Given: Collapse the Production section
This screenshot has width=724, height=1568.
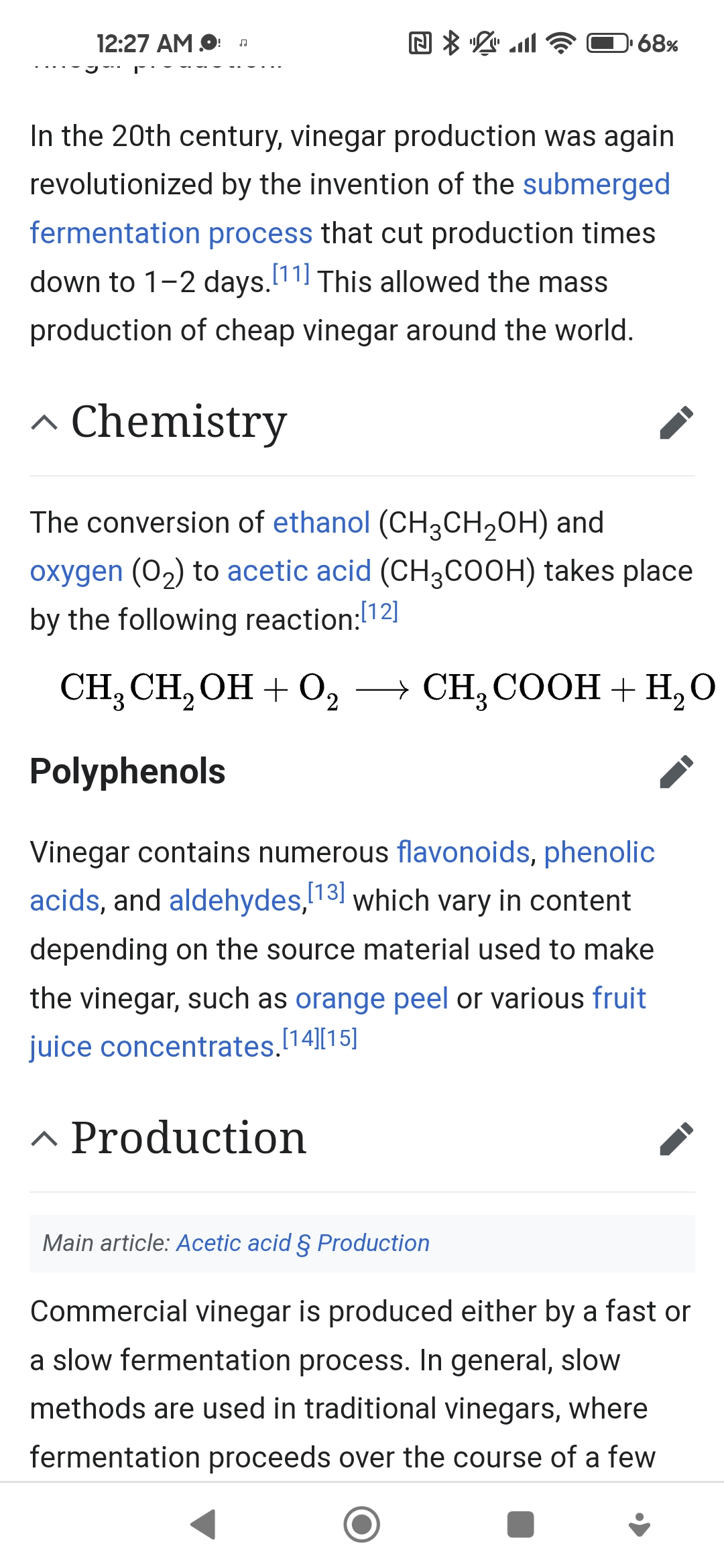Looking at the screenshot, I should [x=44, y=1138].
